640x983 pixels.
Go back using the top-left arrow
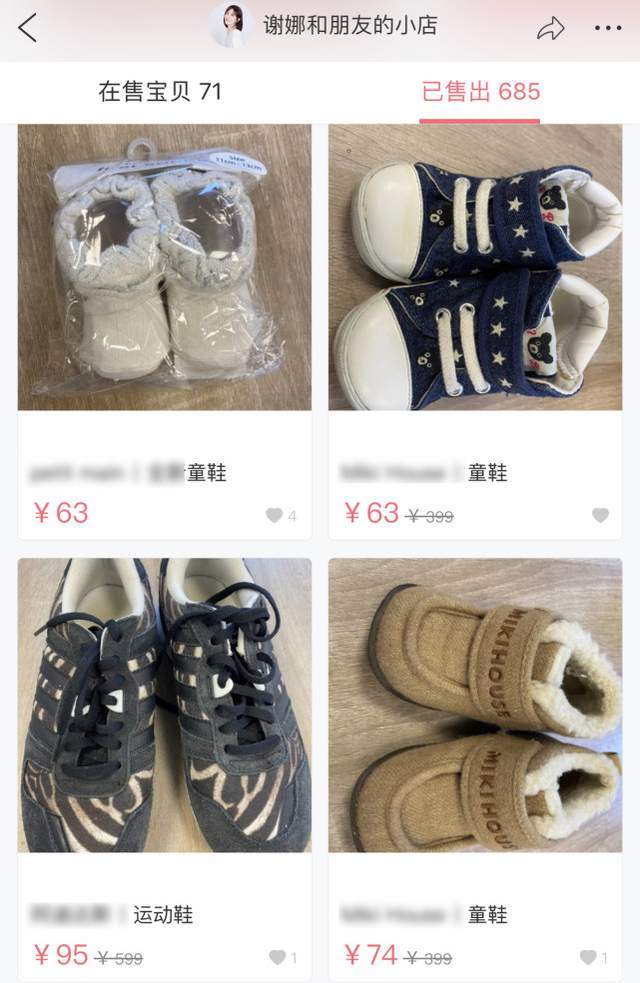coord(28,28)
